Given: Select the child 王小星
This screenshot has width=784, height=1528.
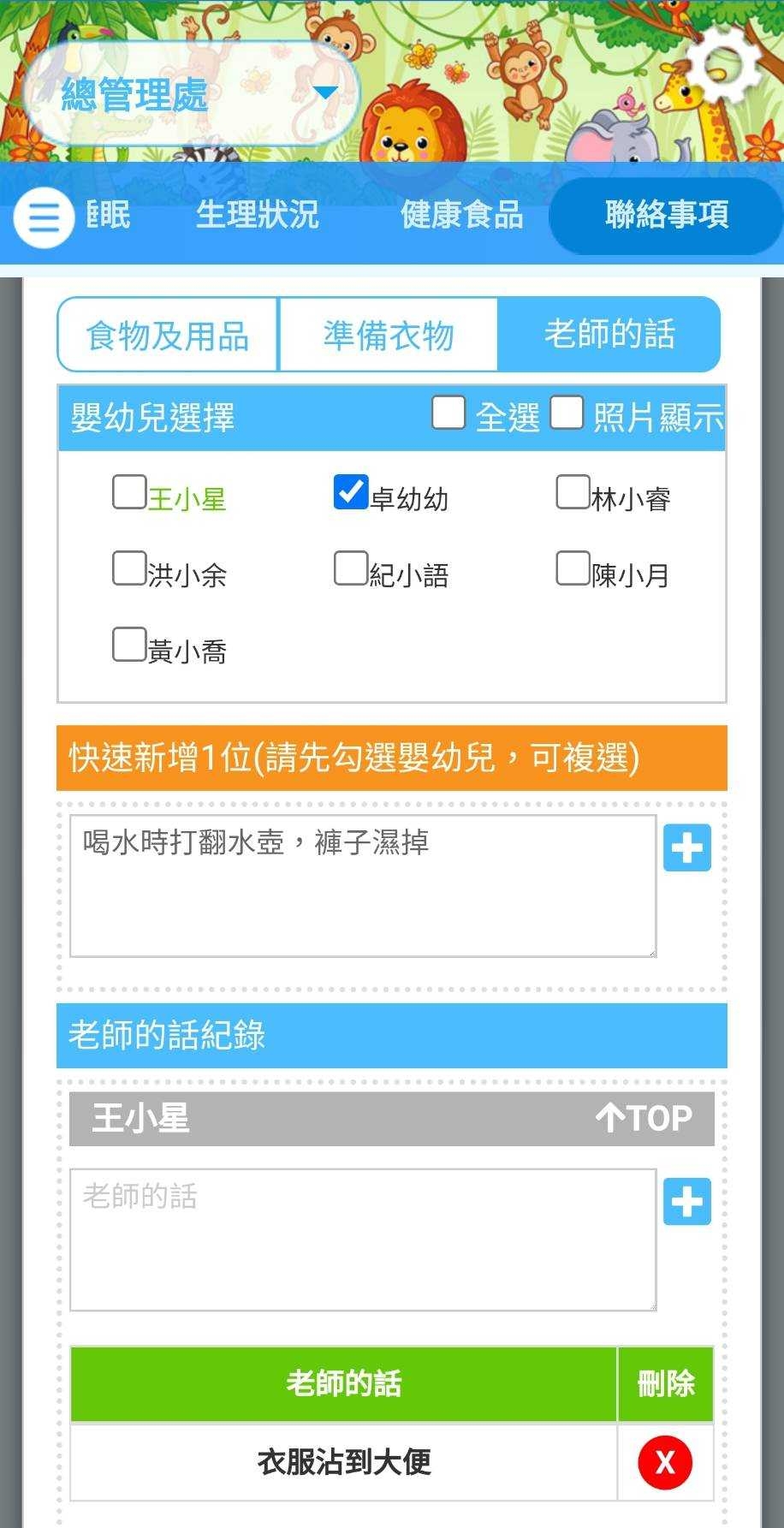Looking at the screenshot, I should click(129, 492).
